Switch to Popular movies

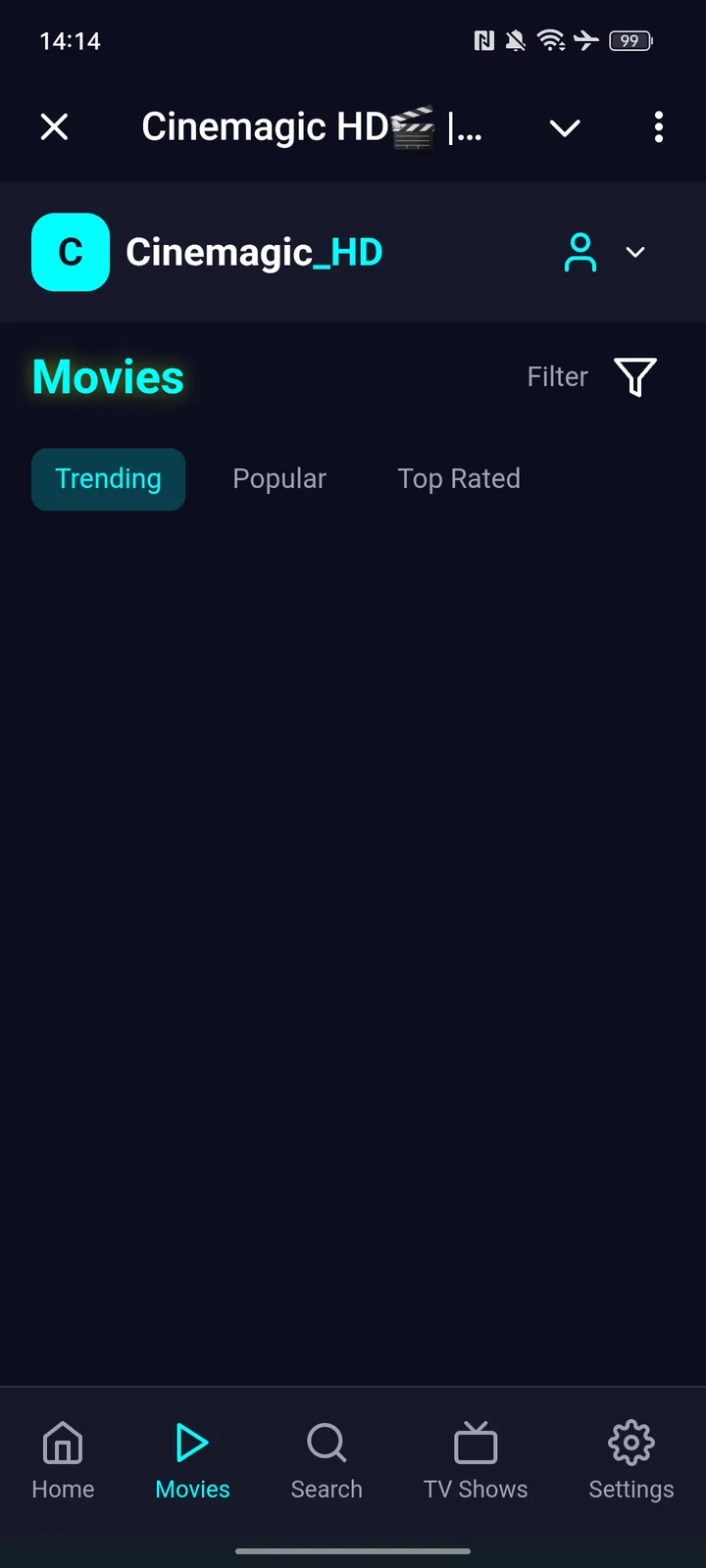click(x=279, y=479)
